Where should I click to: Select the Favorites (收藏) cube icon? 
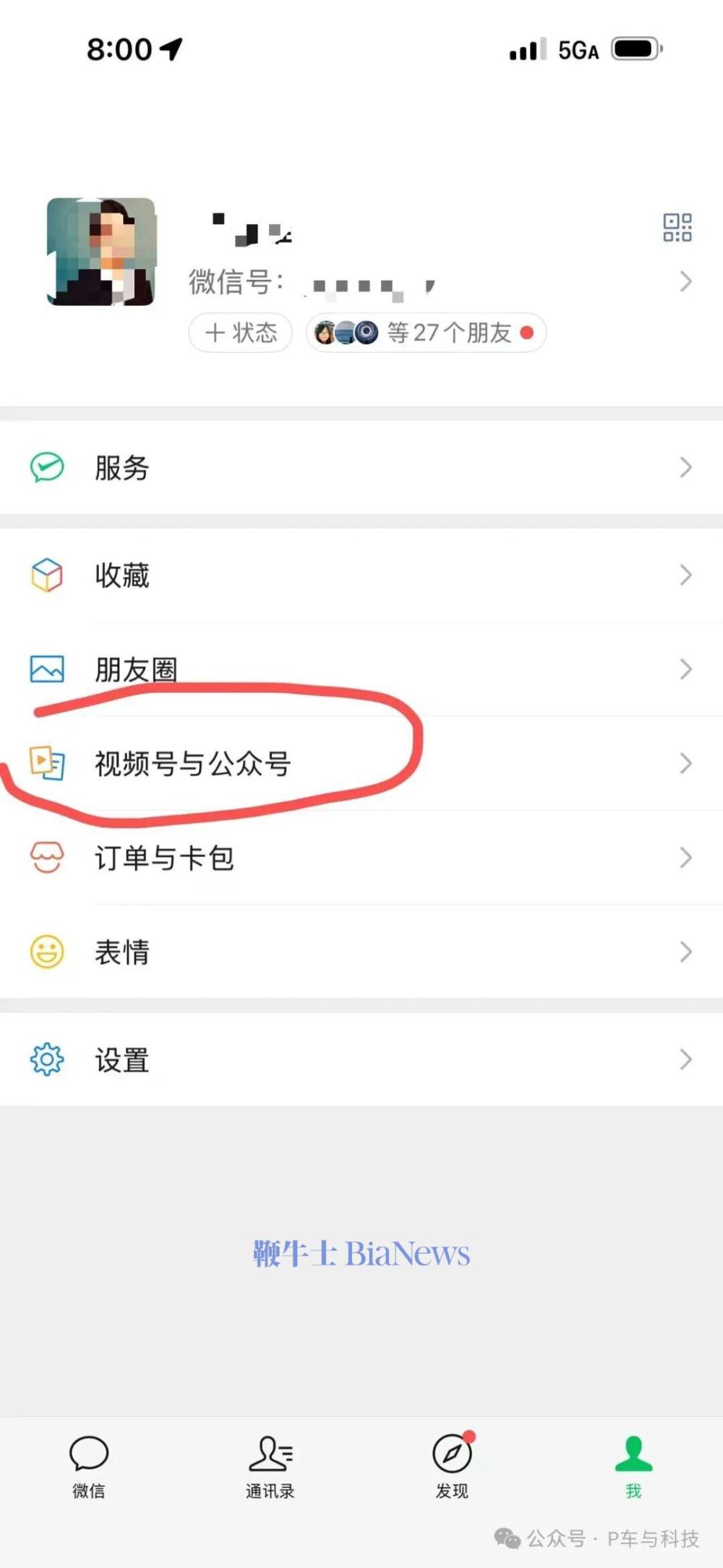point(45,576)
